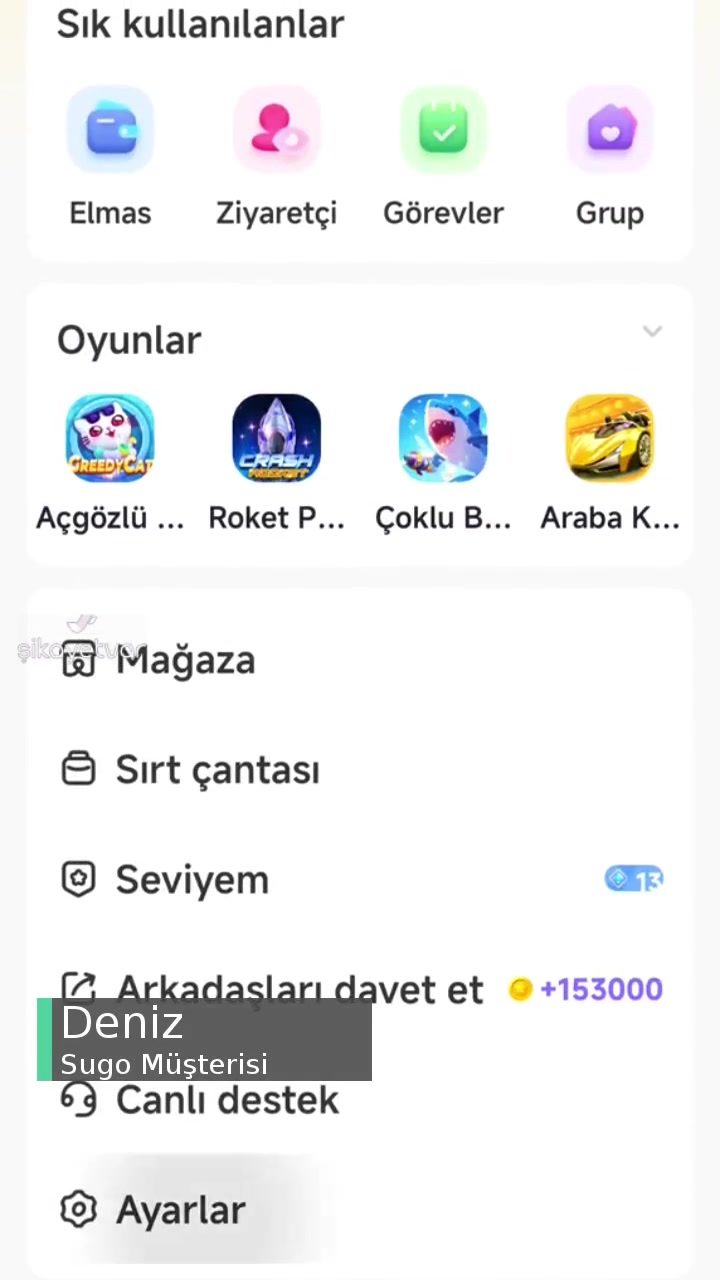The height and width of the screenshot is (1280, 720).
Task: Tap the level 13 badge
Action: click(634, 878)
